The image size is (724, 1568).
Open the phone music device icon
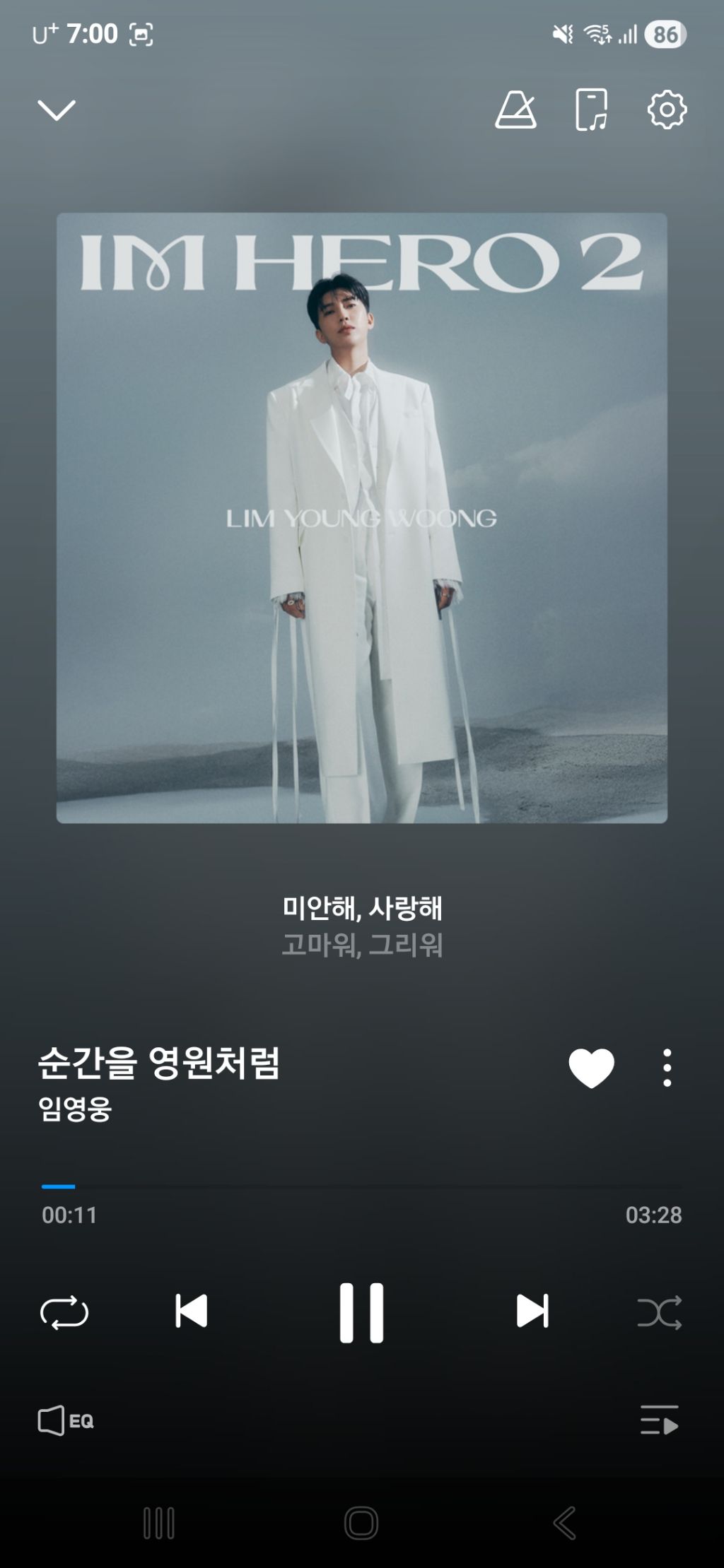click(x=591, y=110)
